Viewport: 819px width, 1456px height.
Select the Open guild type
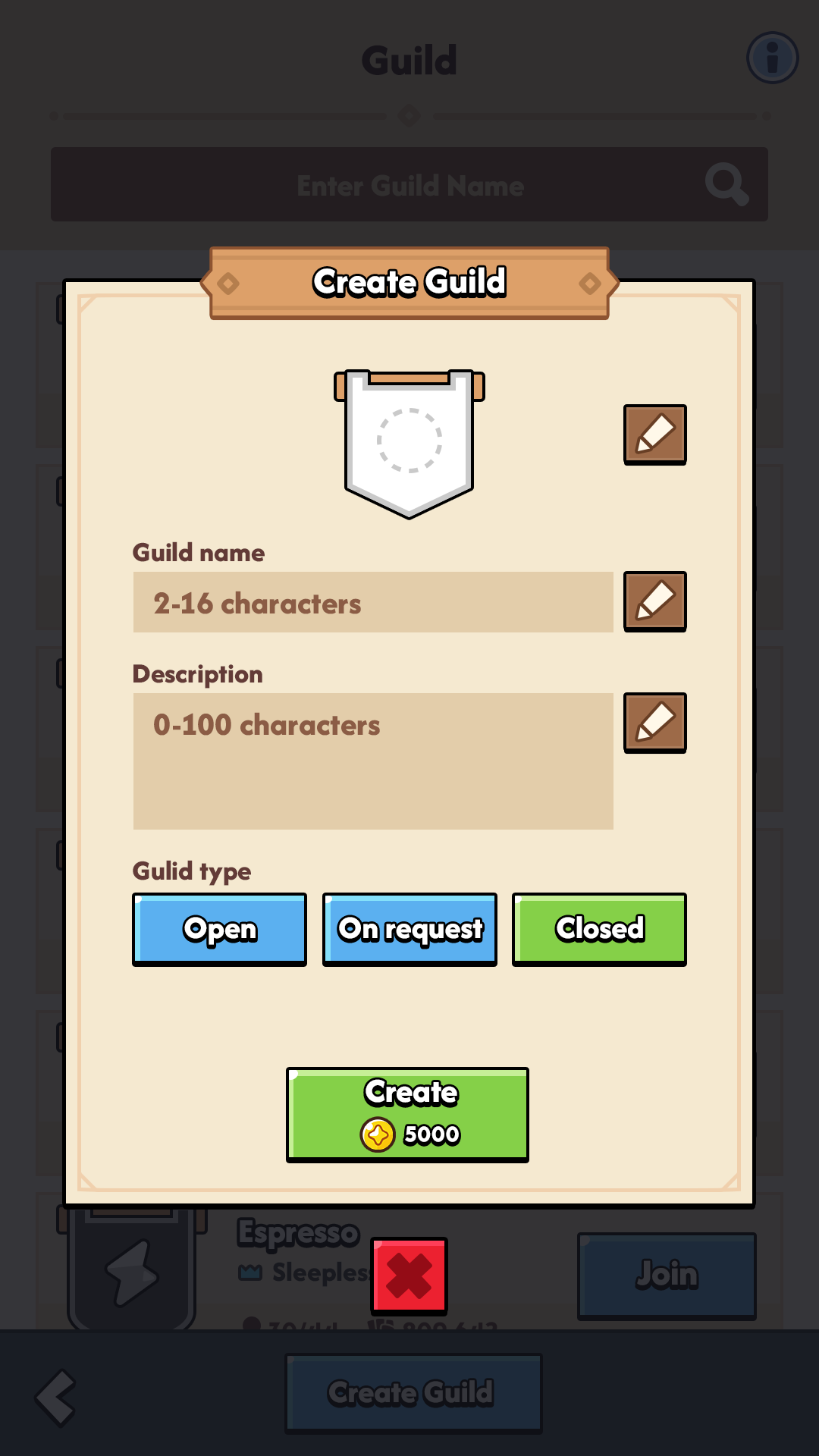pos(219,929)
